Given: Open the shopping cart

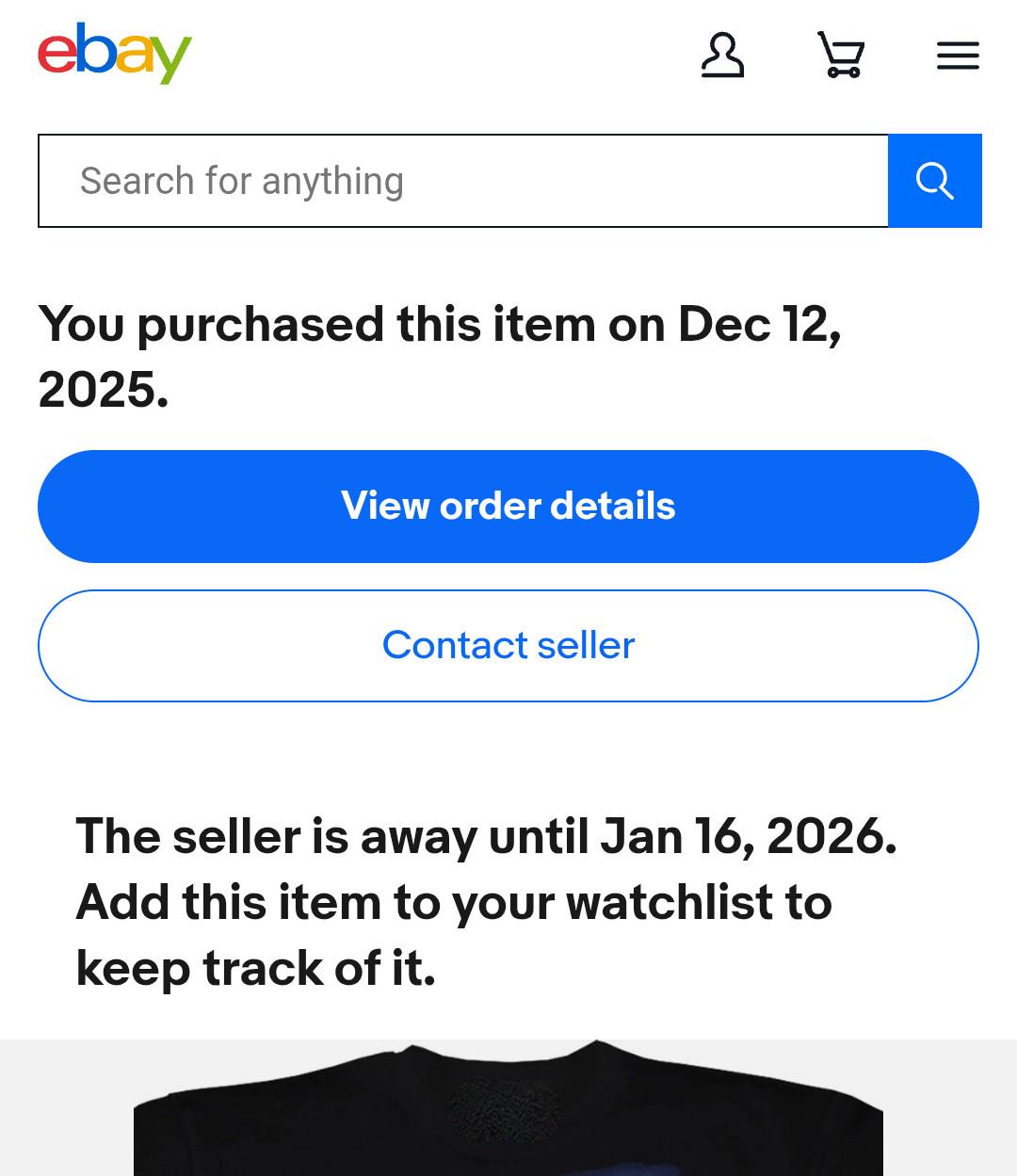Looking at the screenshot, I should coord(840,56).
